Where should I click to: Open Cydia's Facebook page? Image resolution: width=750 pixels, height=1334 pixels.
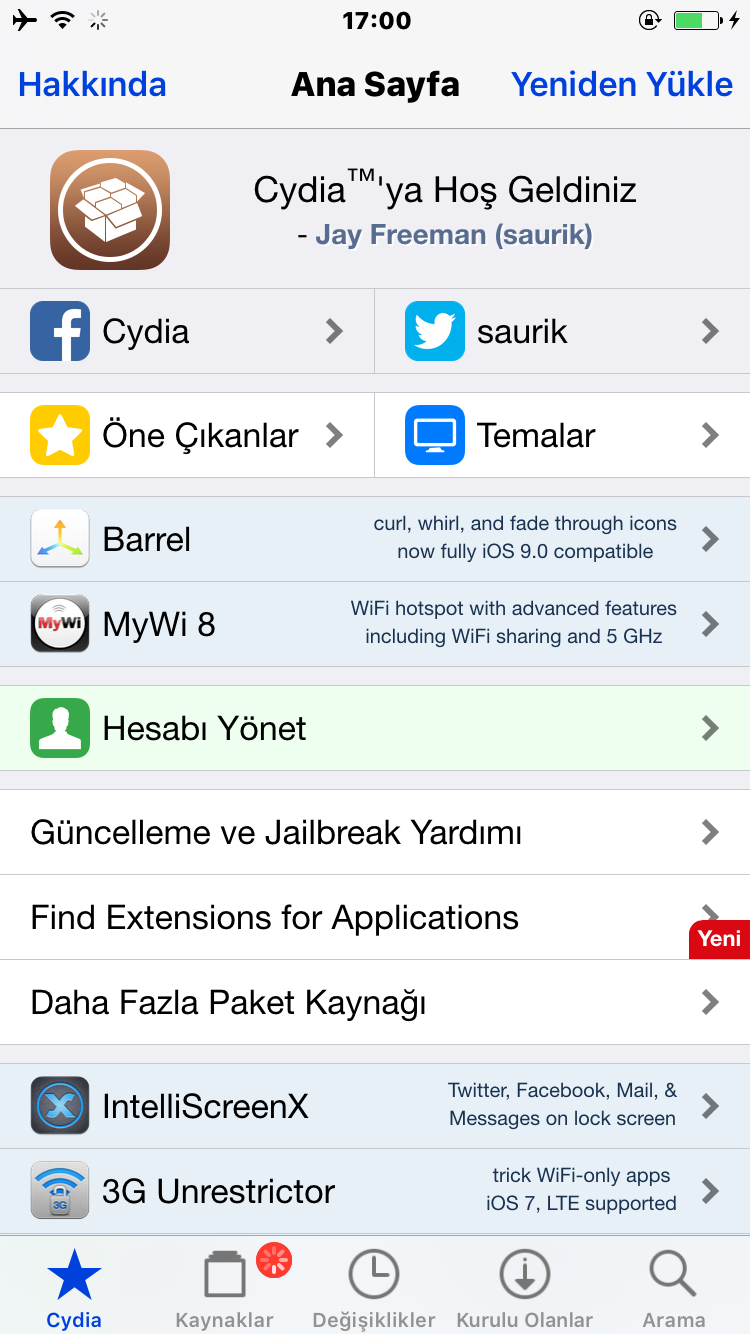click(187, 331)
